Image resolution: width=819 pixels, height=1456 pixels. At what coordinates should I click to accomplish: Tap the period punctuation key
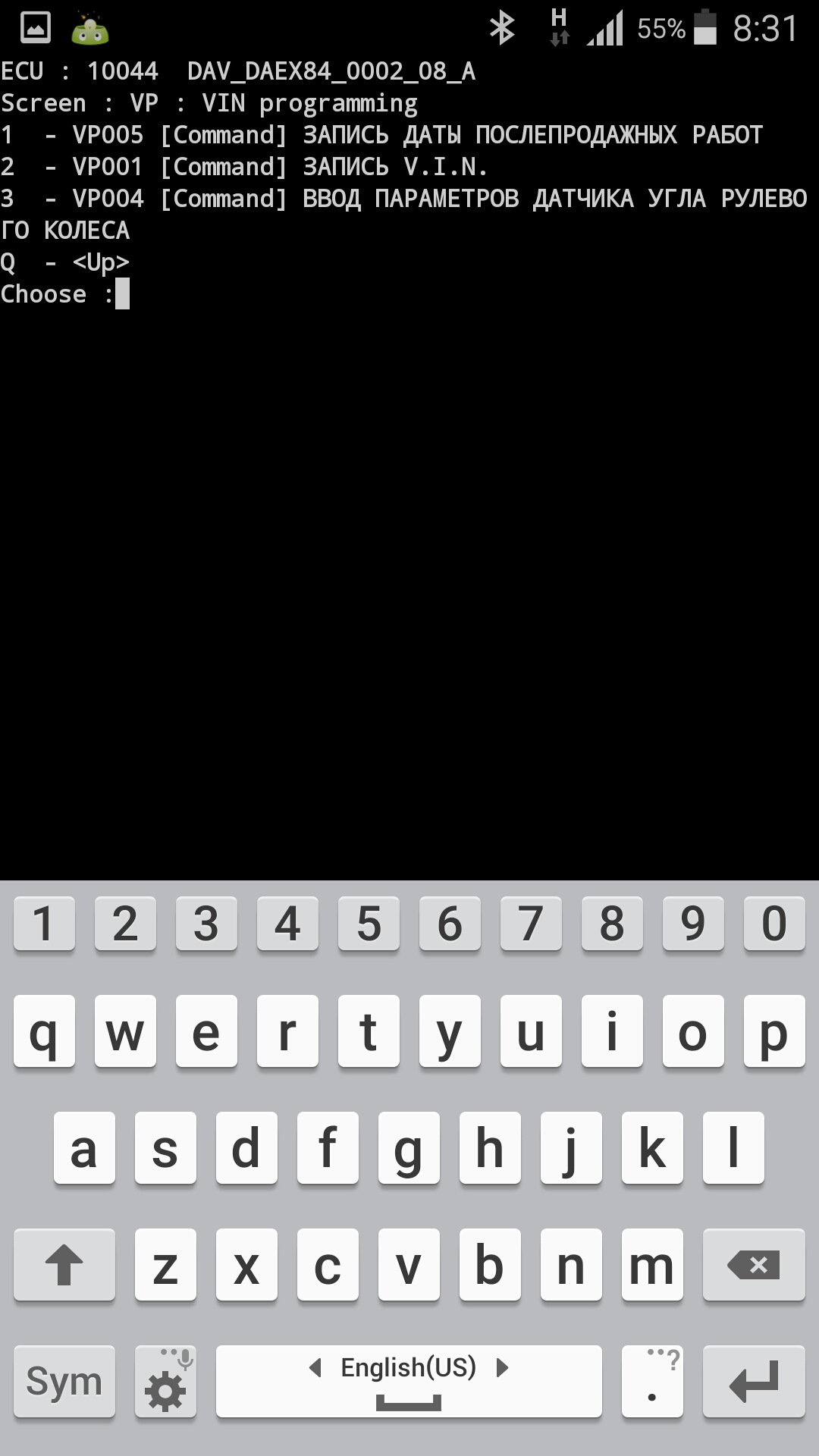(652, 1382)
